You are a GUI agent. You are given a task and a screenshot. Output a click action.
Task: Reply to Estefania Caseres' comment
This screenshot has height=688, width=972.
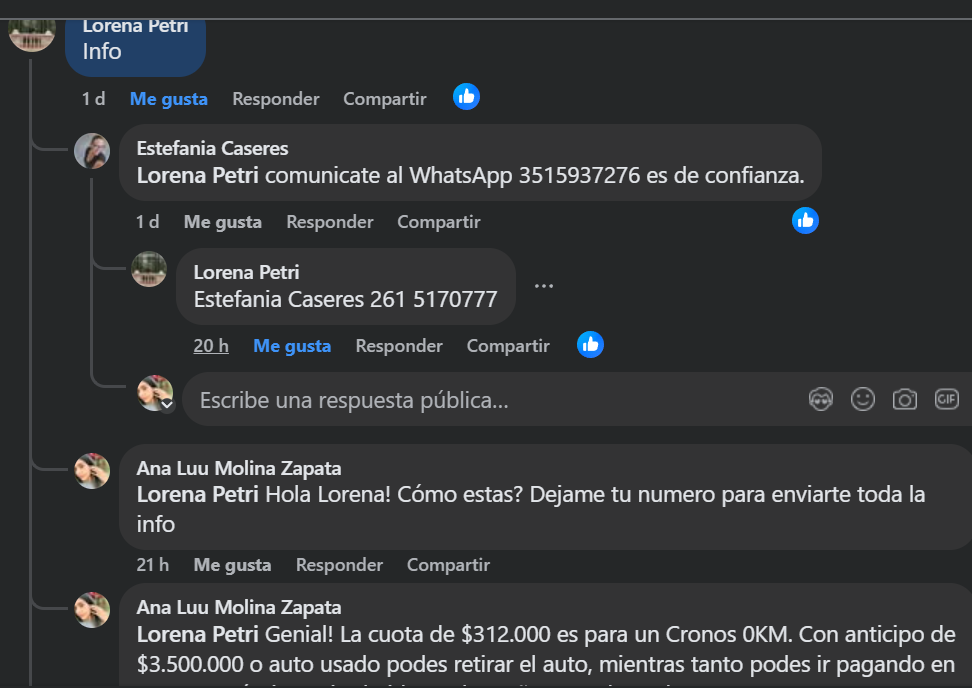point(329,222)
